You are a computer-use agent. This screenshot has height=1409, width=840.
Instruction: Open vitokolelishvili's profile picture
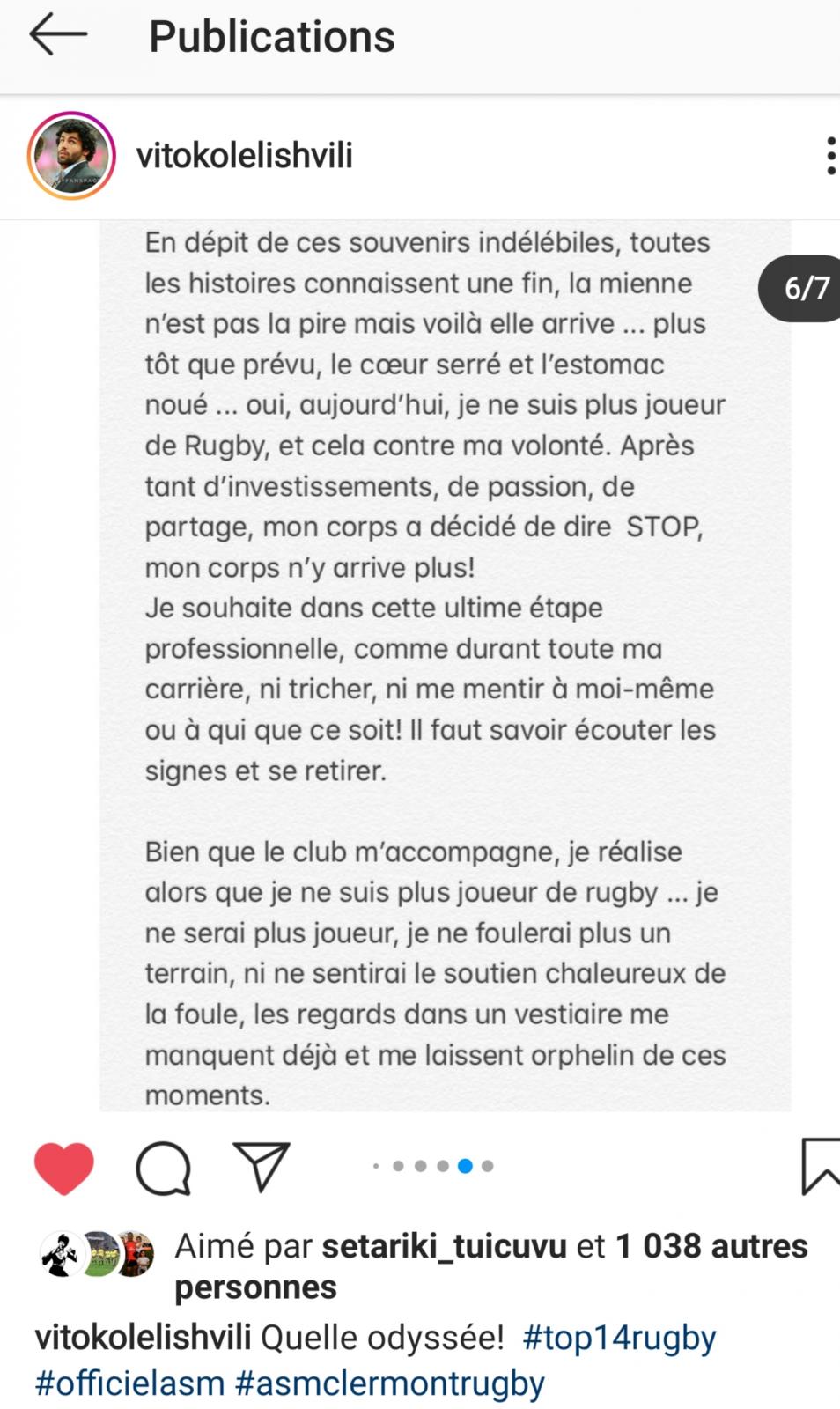coord(71,156)
